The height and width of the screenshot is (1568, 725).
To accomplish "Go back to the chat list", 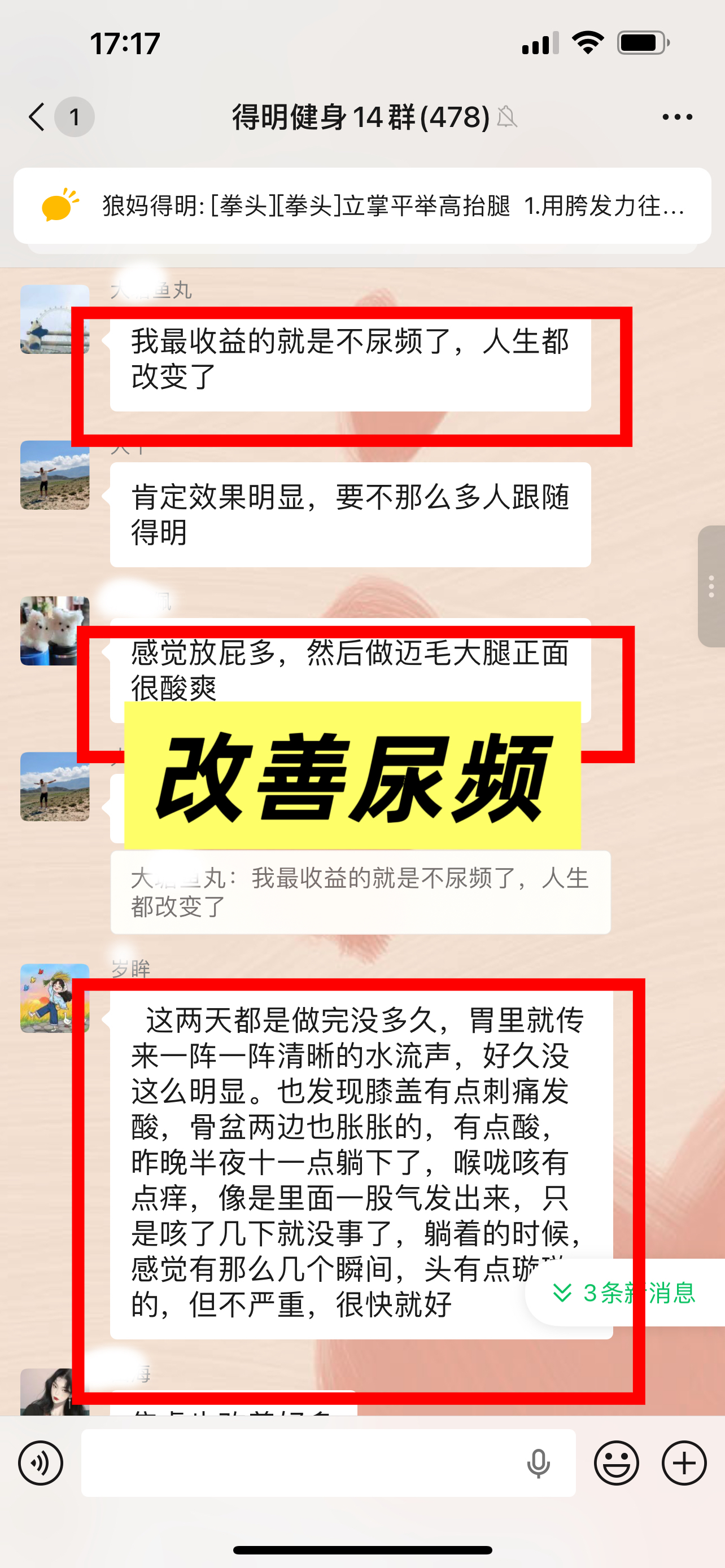I will 38,116.
